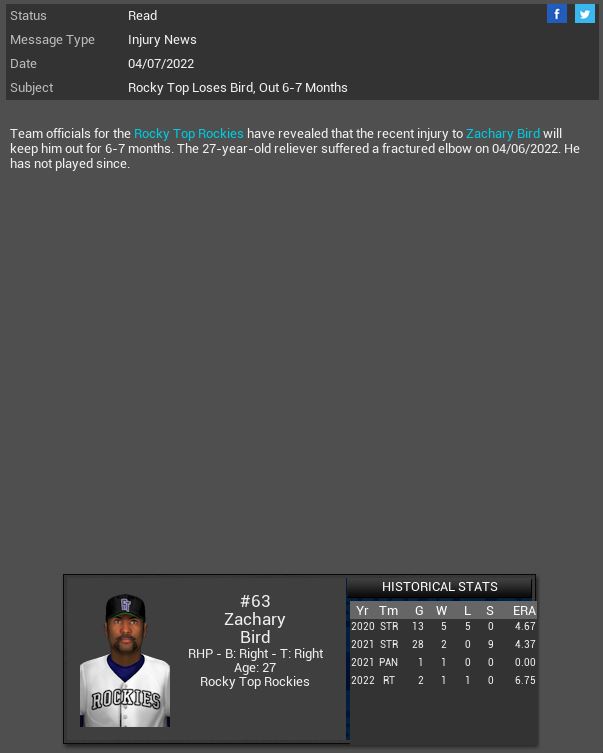
Task: Share this news on Facebook
Action: click(x=557, y=14)
